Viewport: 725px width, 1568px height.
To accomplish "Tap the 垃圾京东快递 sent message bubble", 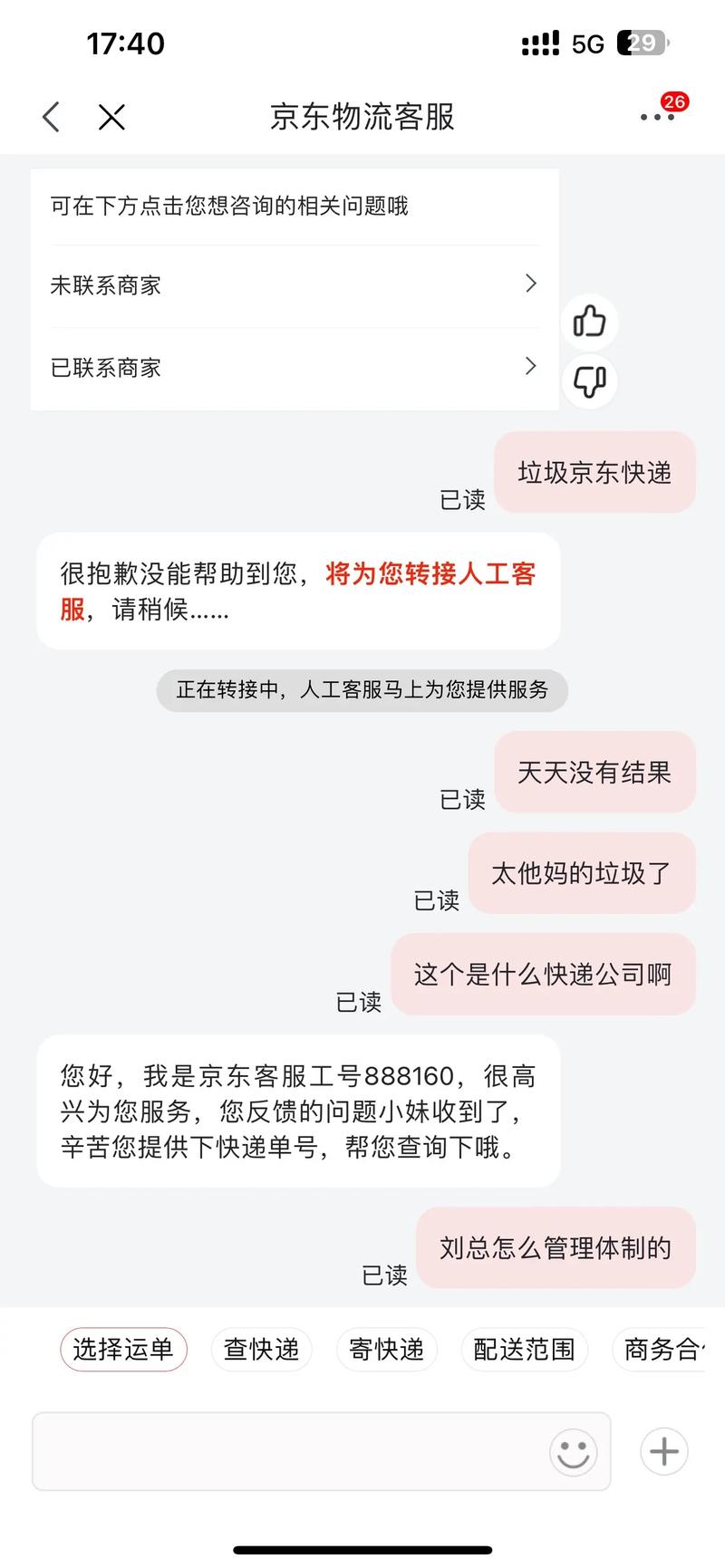I will pos(594,473).
